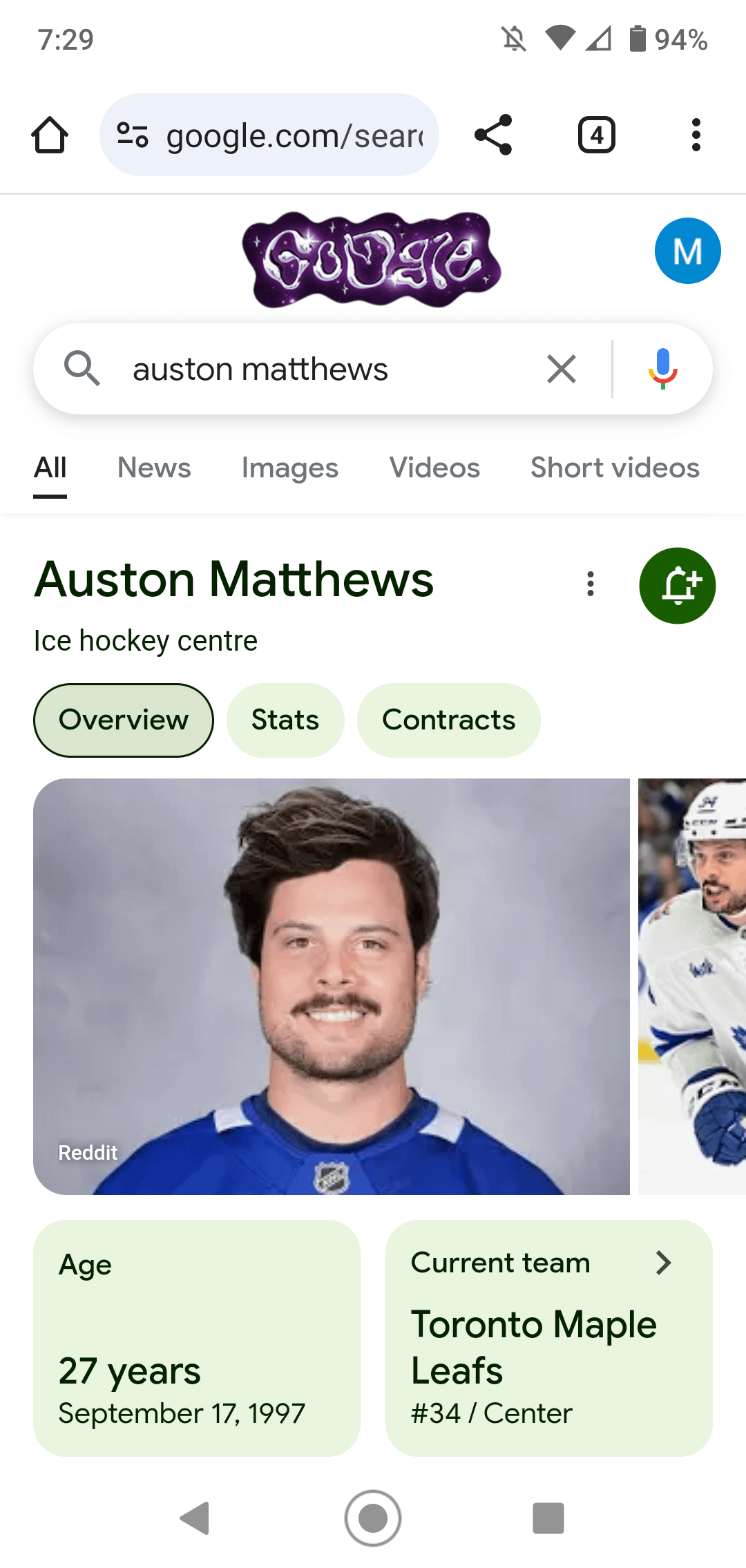The width and height of the screenshot is (746, 1568).
Task: Open the tab switcher showing 4 tabs
Action: point(596,135)
